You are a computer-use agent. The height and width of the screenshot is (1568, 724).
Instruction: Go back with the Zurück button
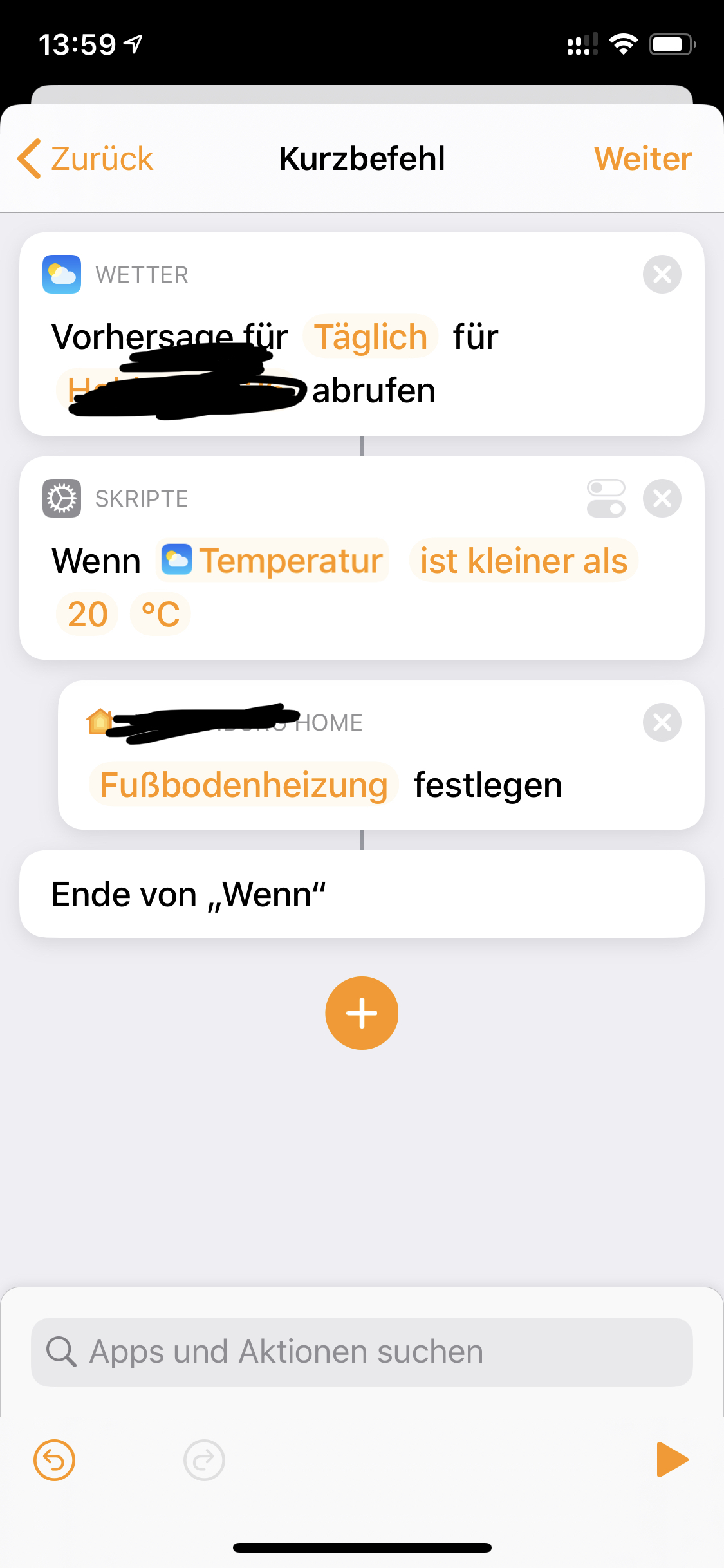(x=86, y=159)
